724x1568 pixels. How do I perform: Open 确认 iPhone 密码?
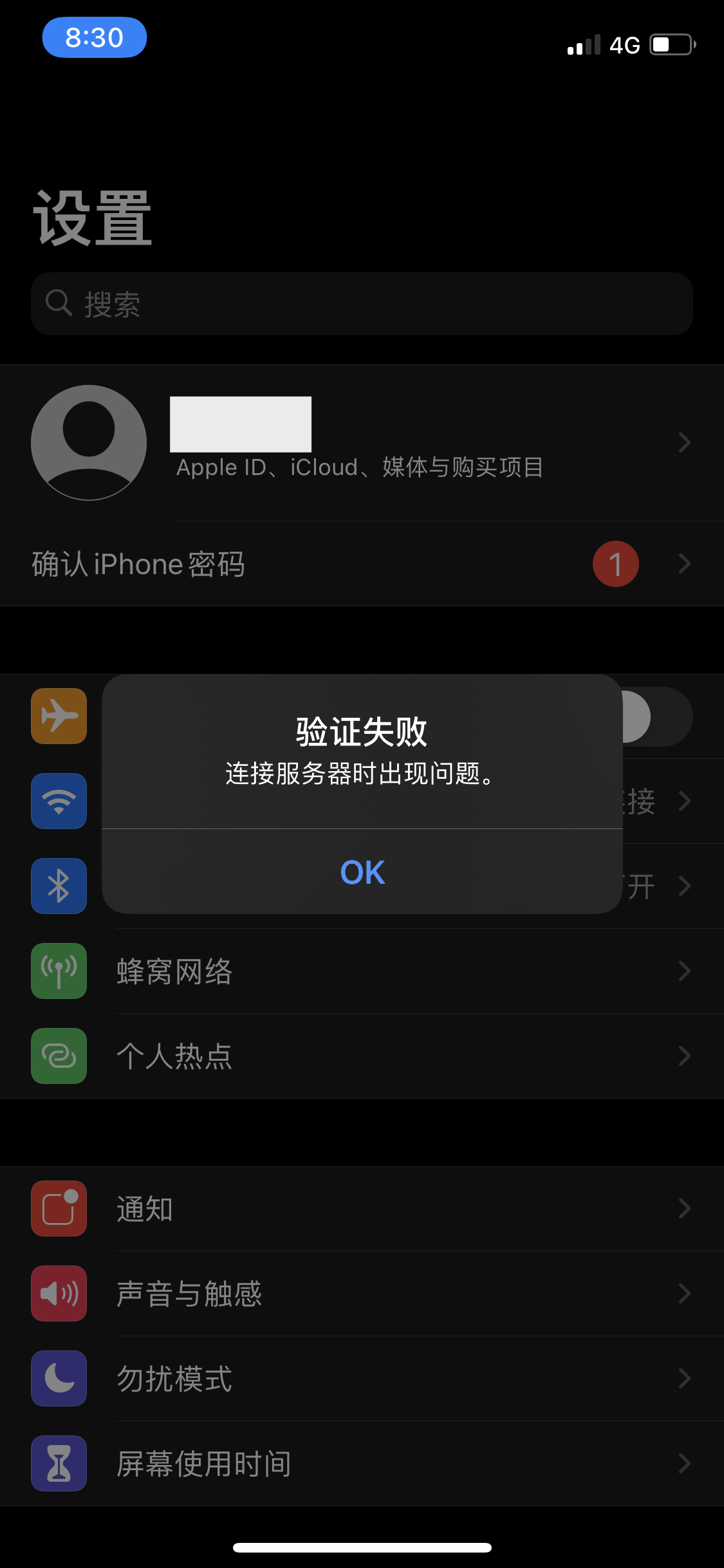tap(362, 564)
